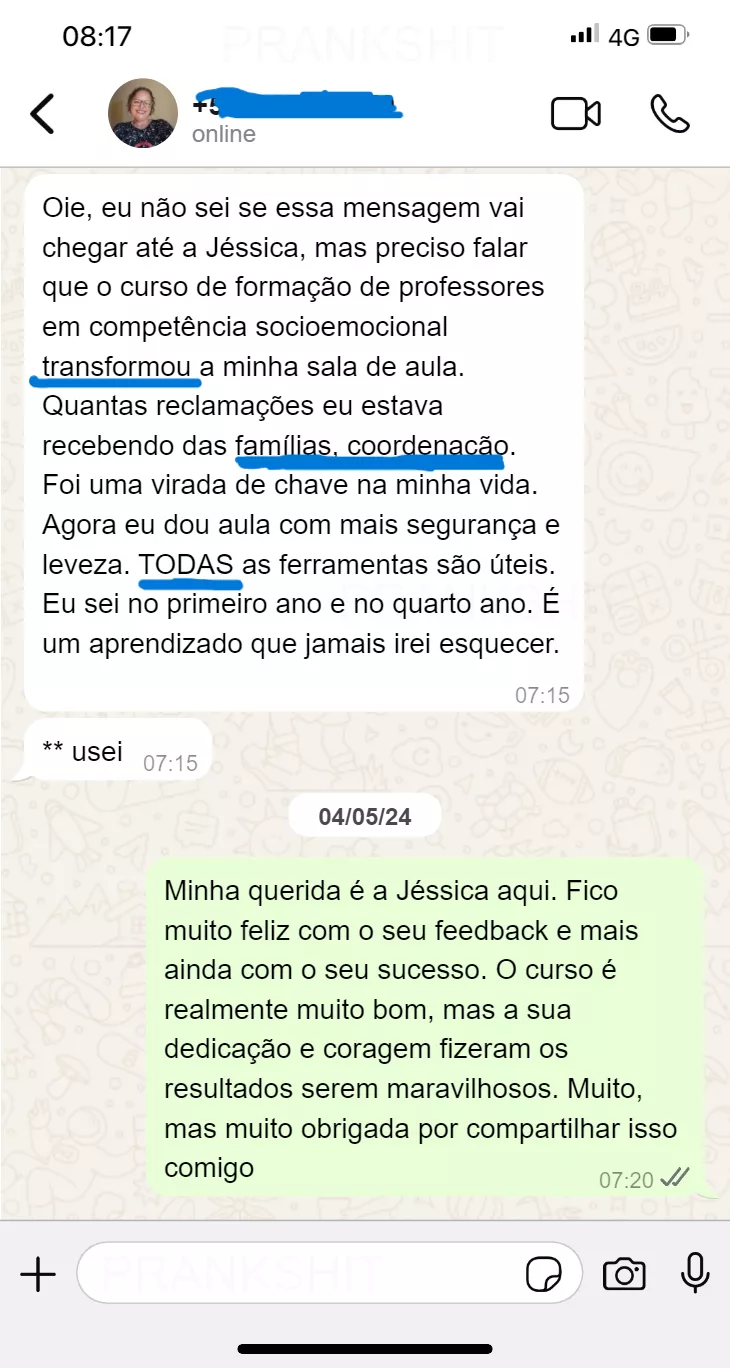The image size is (730, 1368).
Task: Open the contact's profile photo
Action: pyautogui.click(x=143, y=113)
